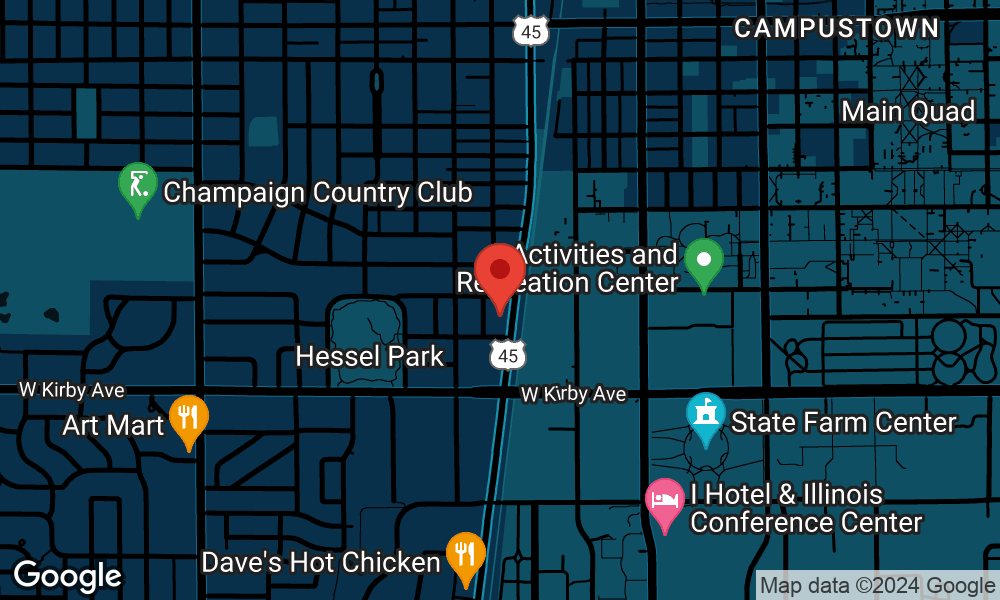View the Dave's Hot Chicken marker
This screenshot has height=600, width=1000.
(465, 555)
